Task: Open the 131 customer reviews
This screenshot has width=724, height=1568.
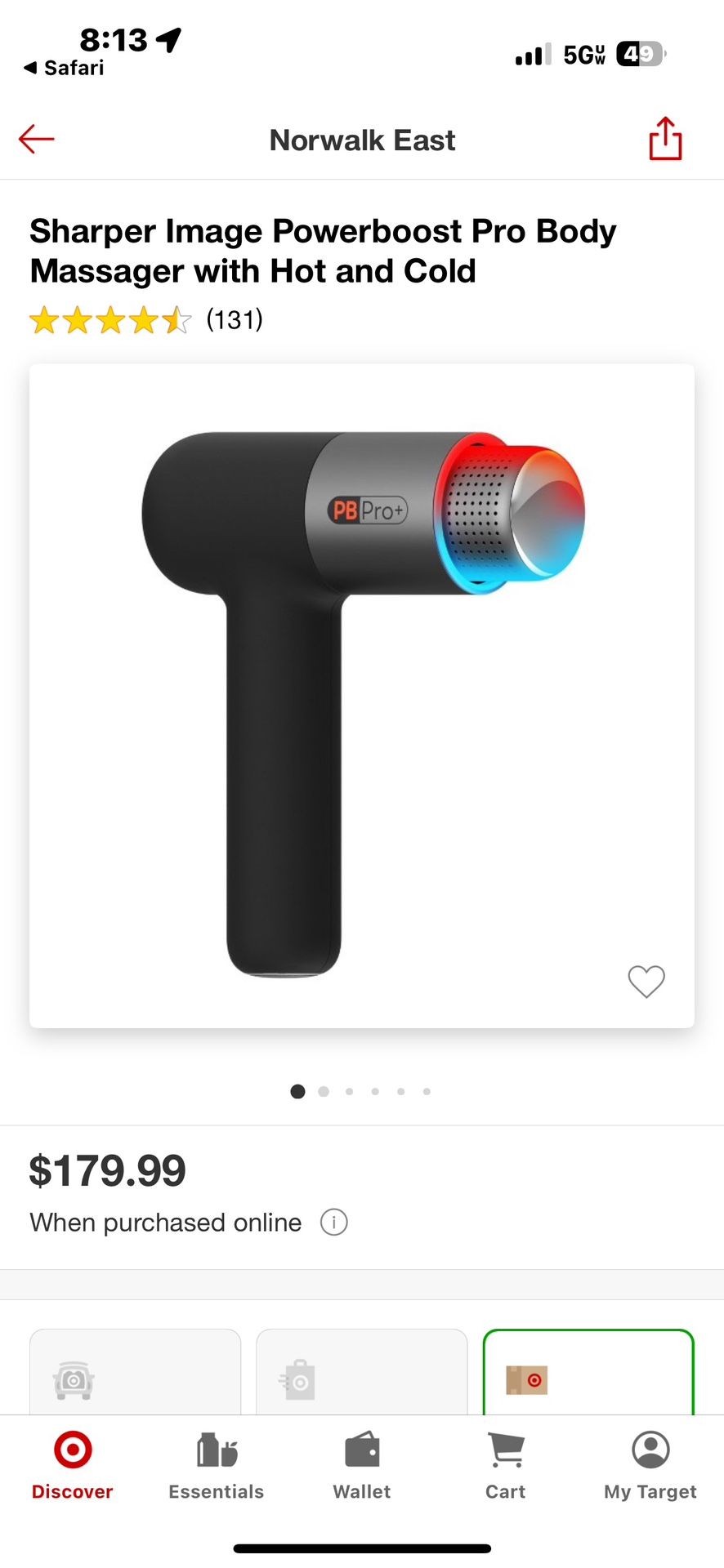Action: click(x=234, y=320)
